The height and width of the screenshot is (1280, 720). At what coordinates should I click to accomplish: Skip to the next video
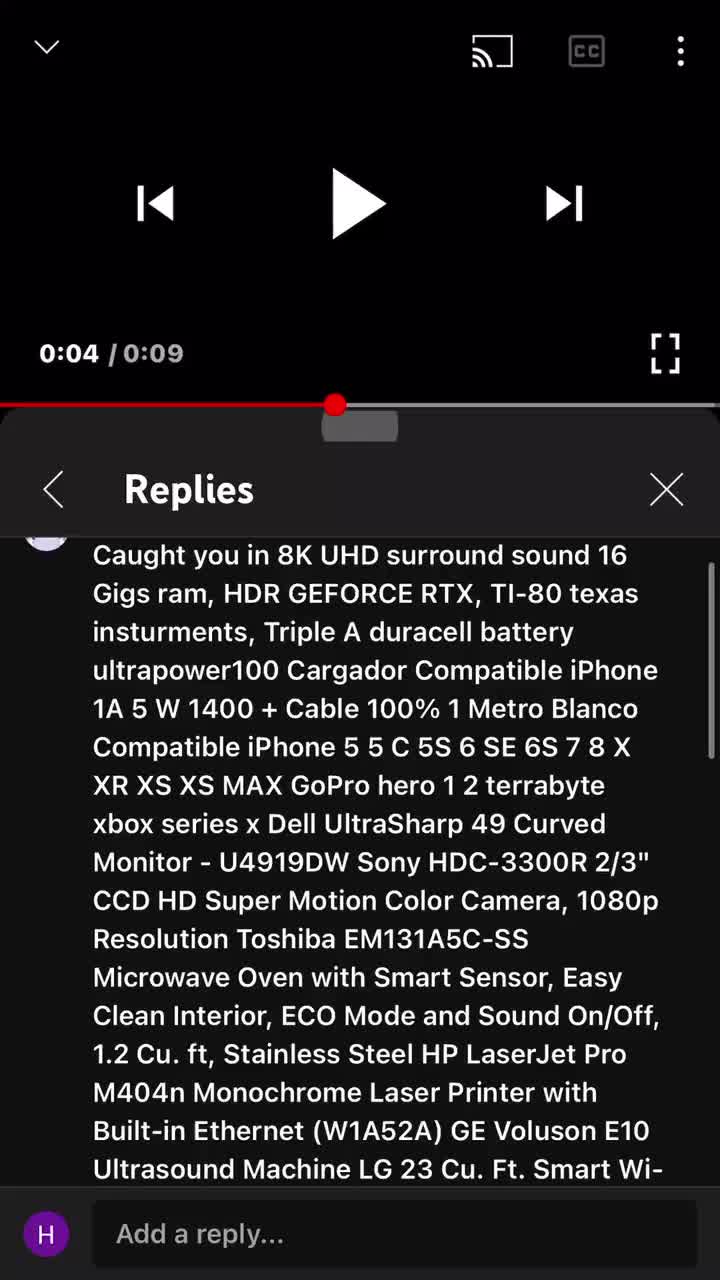pyautogui.click(x=564, y=204)
